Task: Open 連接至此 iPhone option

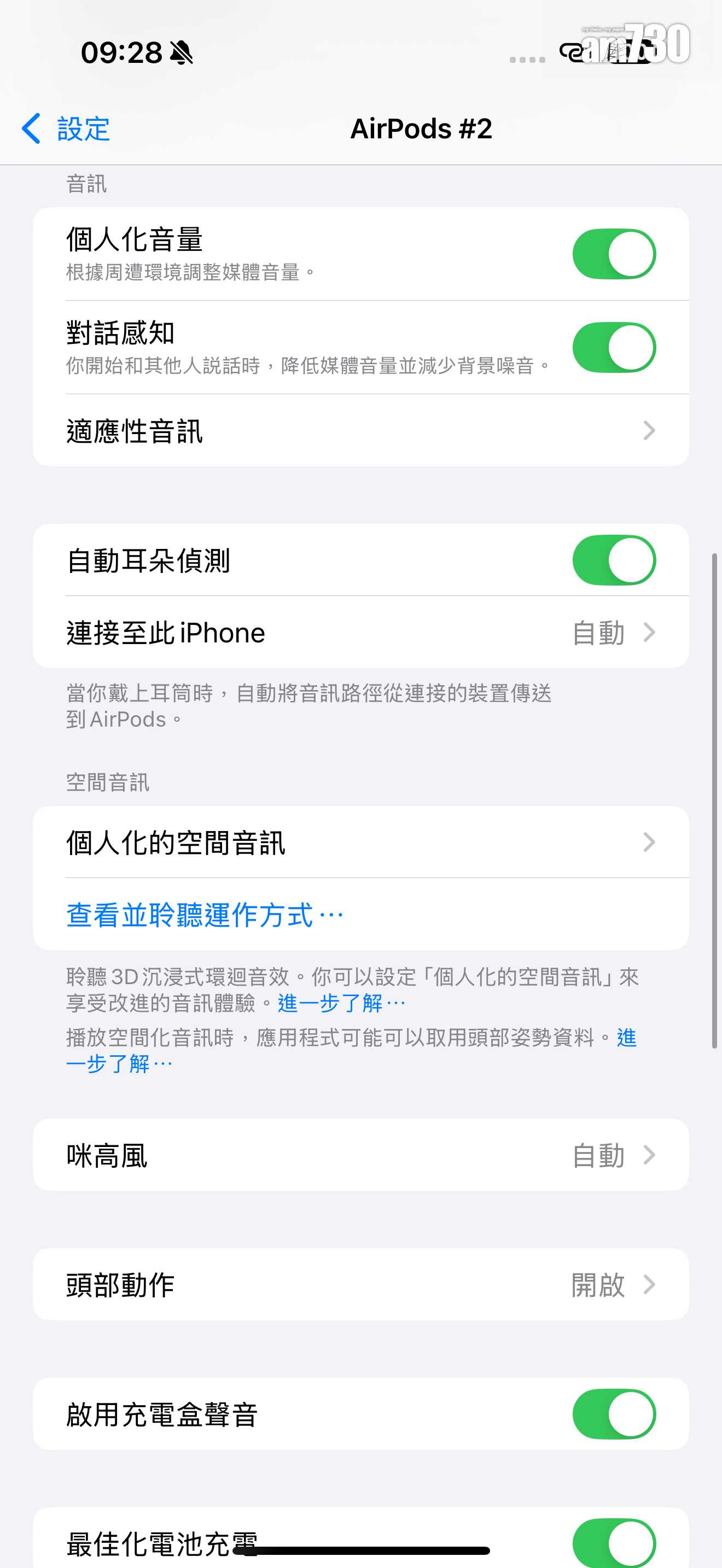Action: tap(360, 633)
